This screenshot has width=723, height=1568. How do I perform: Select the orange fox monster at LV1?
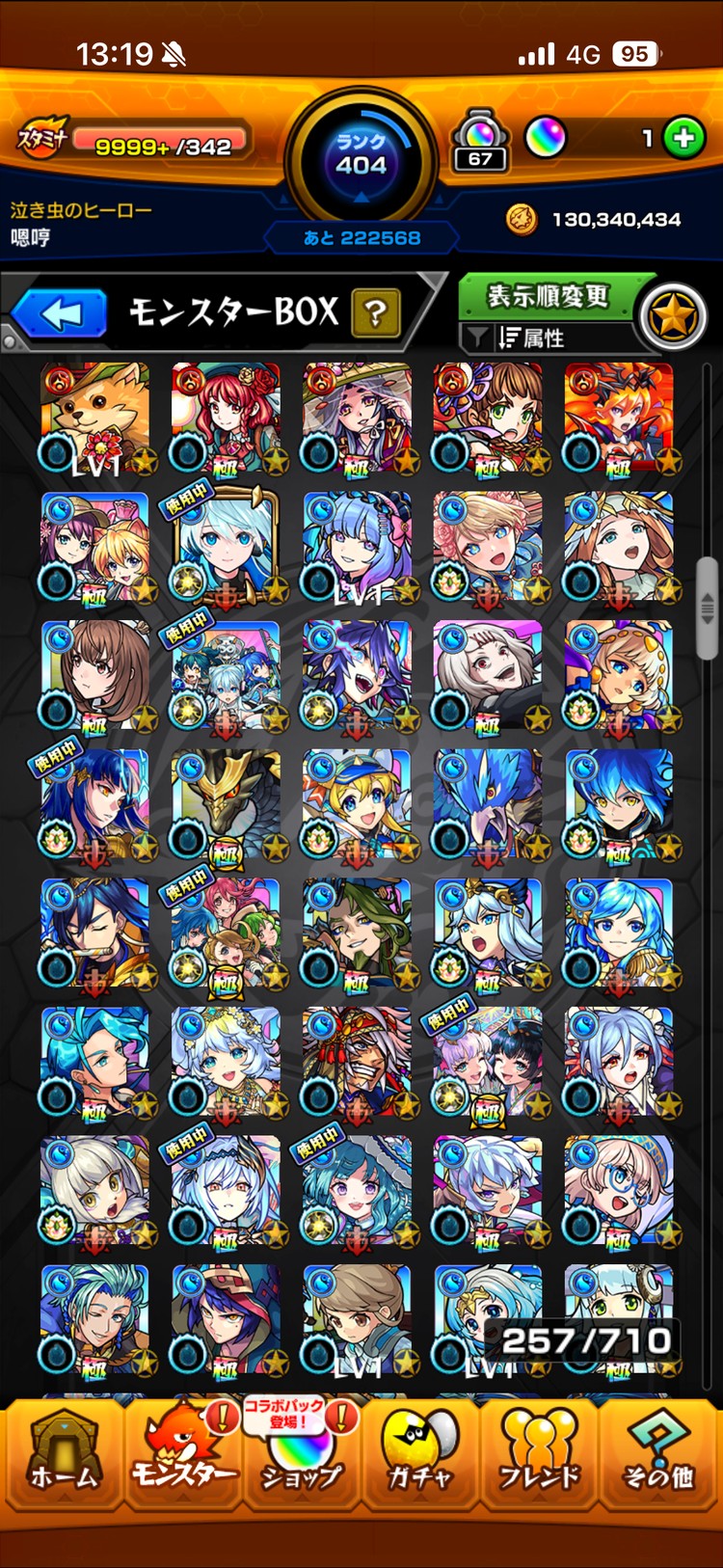(x=95, y=417)
